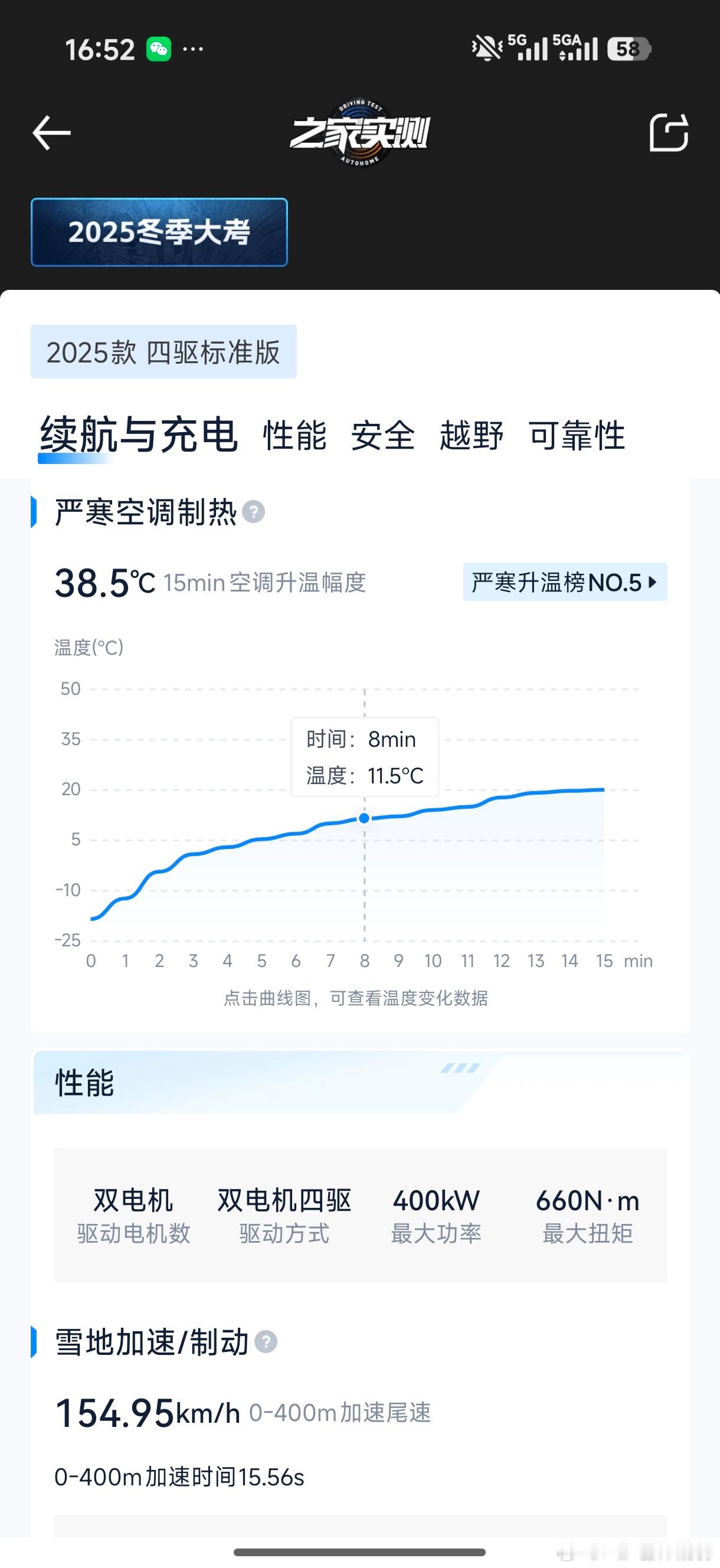
Task: Tap the battery indicator showing 58
Action: point(629,48)
